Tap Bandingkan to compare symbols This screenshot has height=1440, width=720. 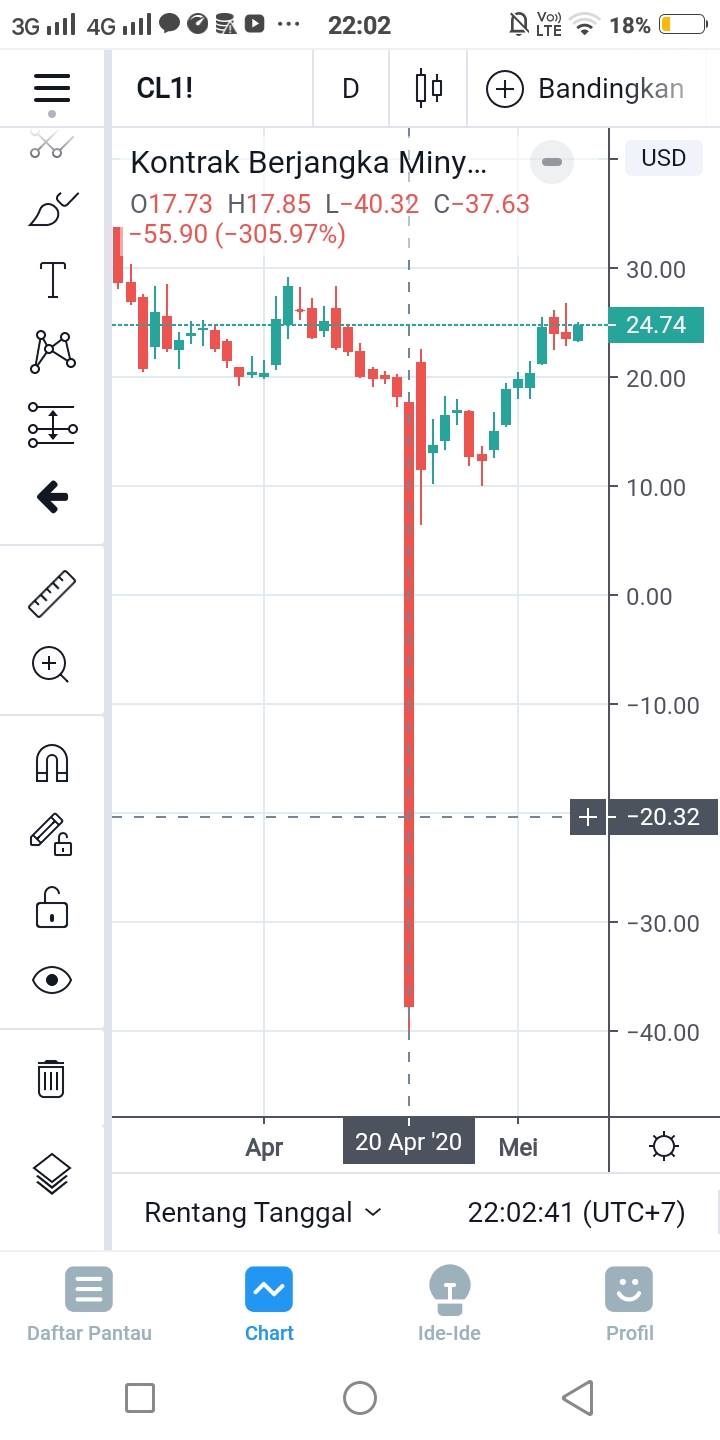coord(585,89)
